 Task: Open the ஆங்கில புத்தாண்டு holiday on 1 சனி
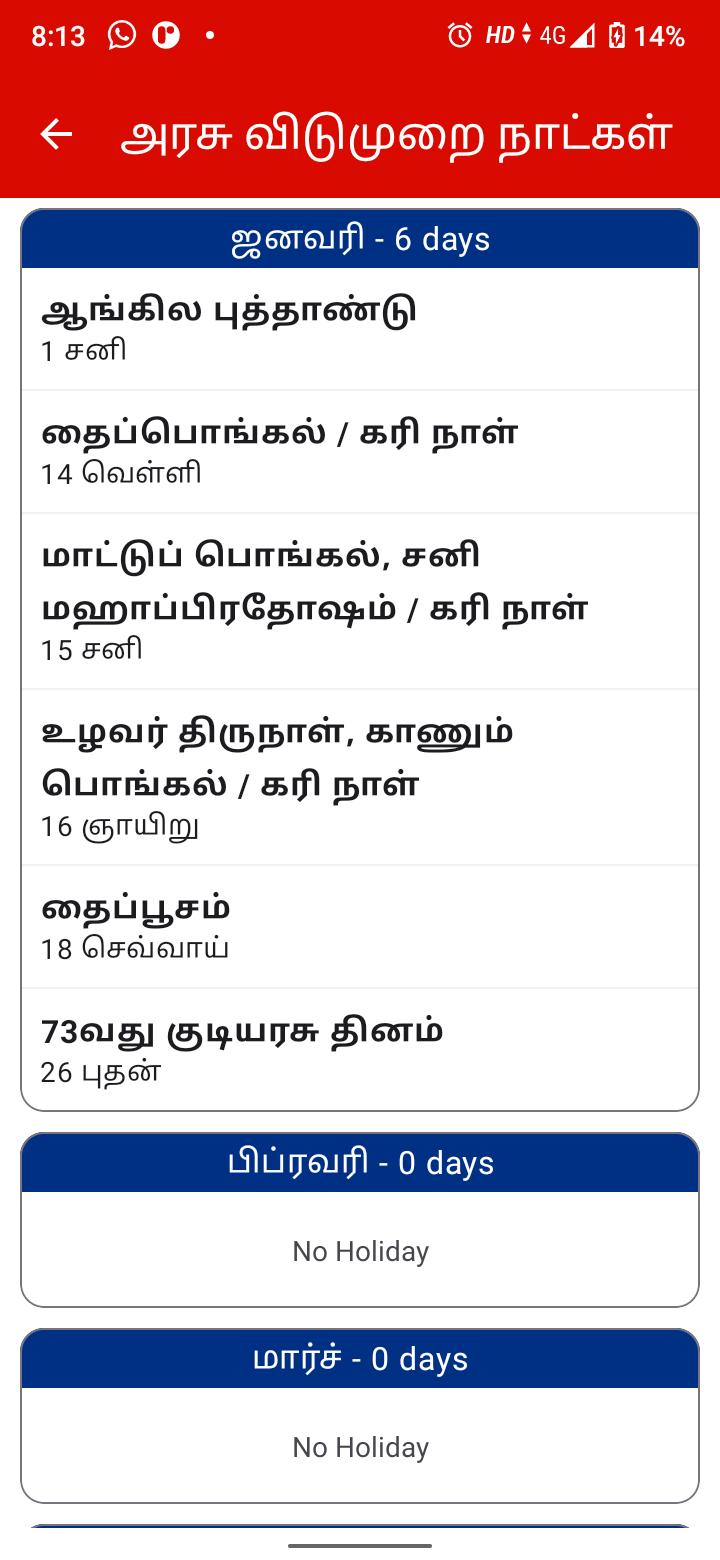point(360,329)
